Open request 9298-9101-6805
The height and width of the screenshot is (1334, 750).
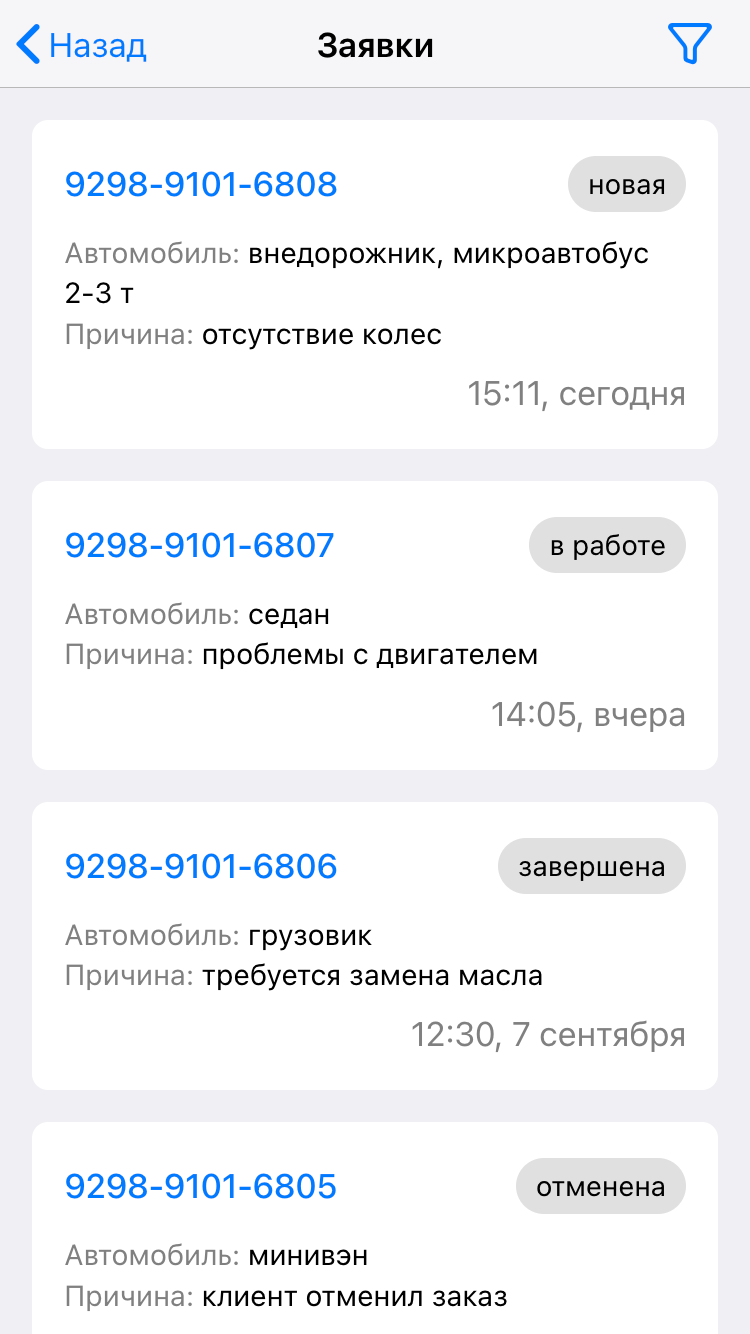point(201,1187)
